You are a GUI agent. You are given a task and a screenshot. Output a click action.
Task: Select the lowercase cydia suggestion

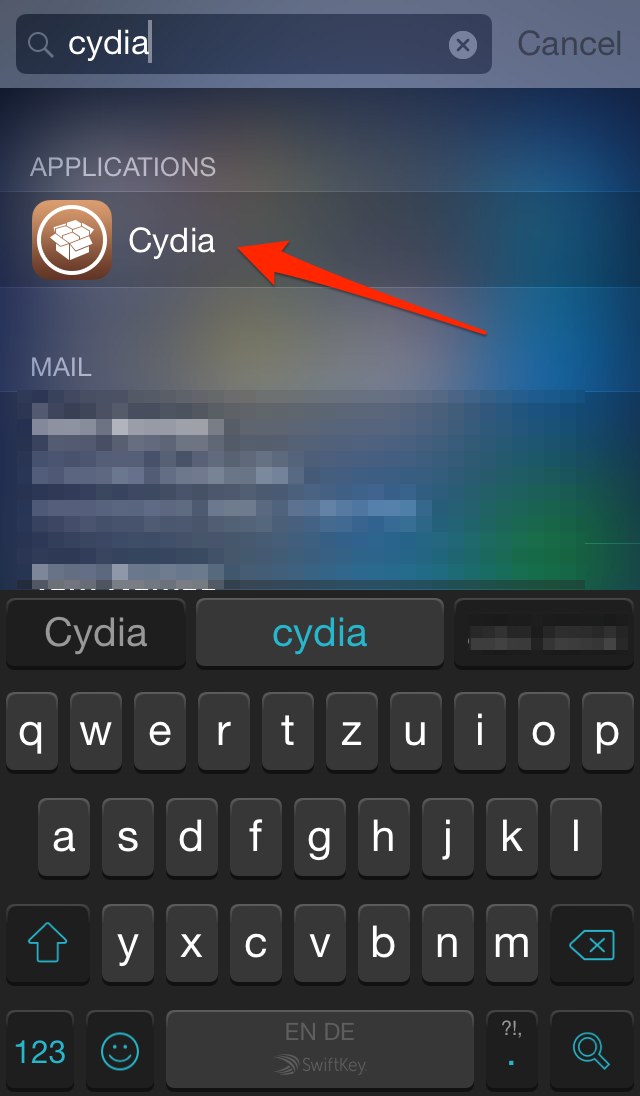[320, 633]
